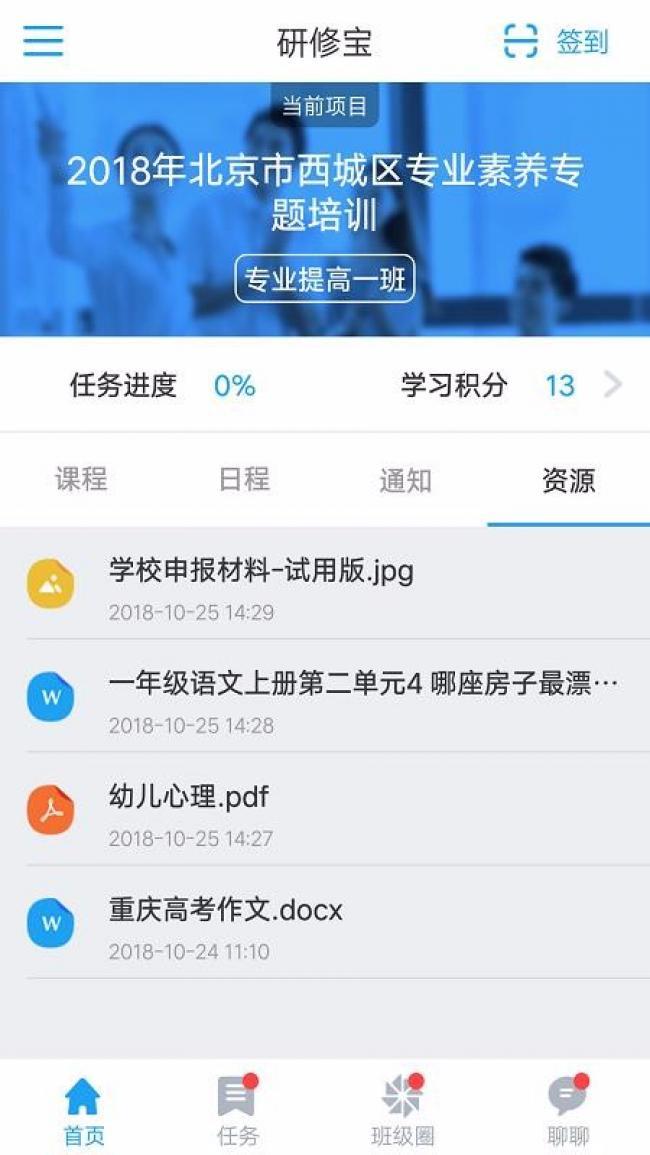This screenshot has width=650, height=1155.
Task: Open 学习积分 details via the chevron
Action: 613,385
